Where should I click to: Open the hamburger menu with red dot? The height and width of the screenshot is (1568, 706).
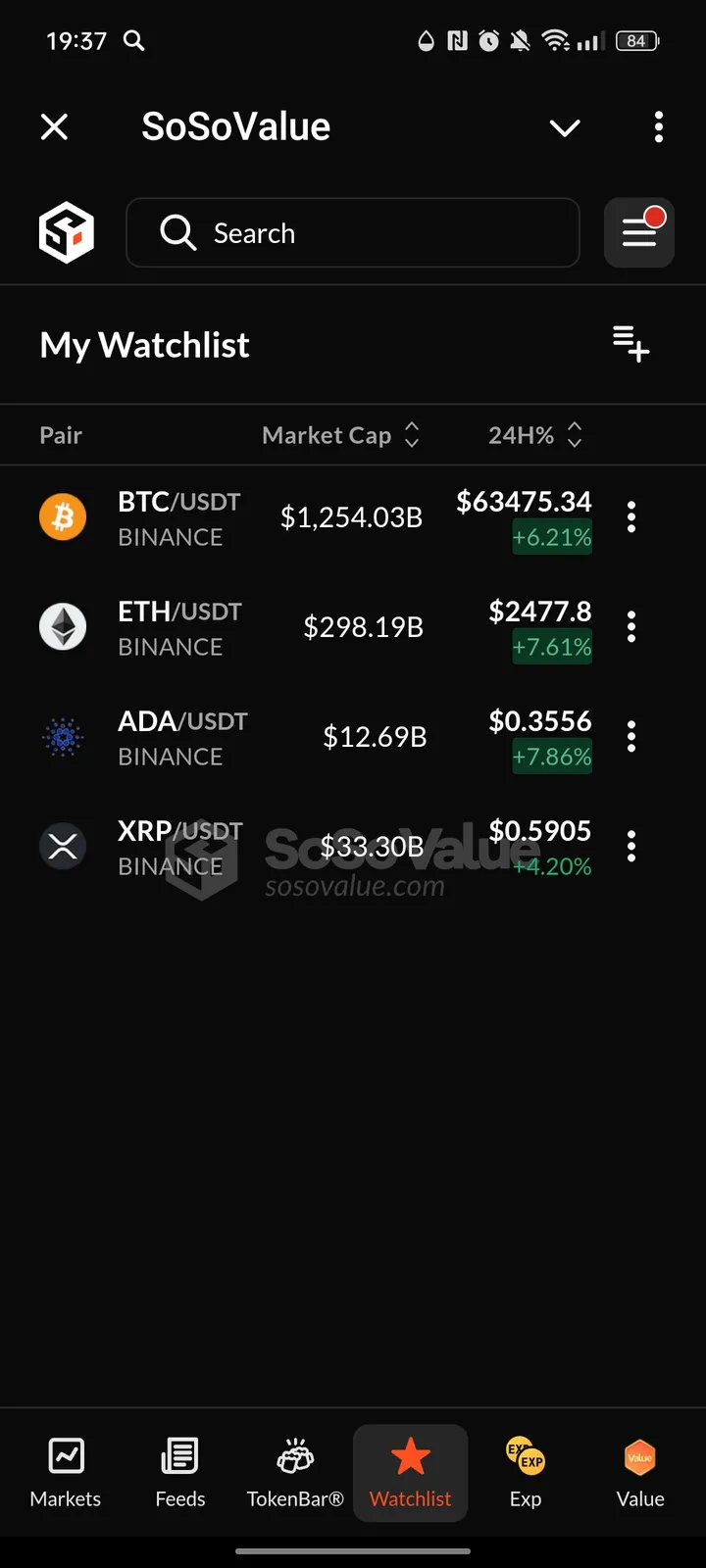pos(638,233)
